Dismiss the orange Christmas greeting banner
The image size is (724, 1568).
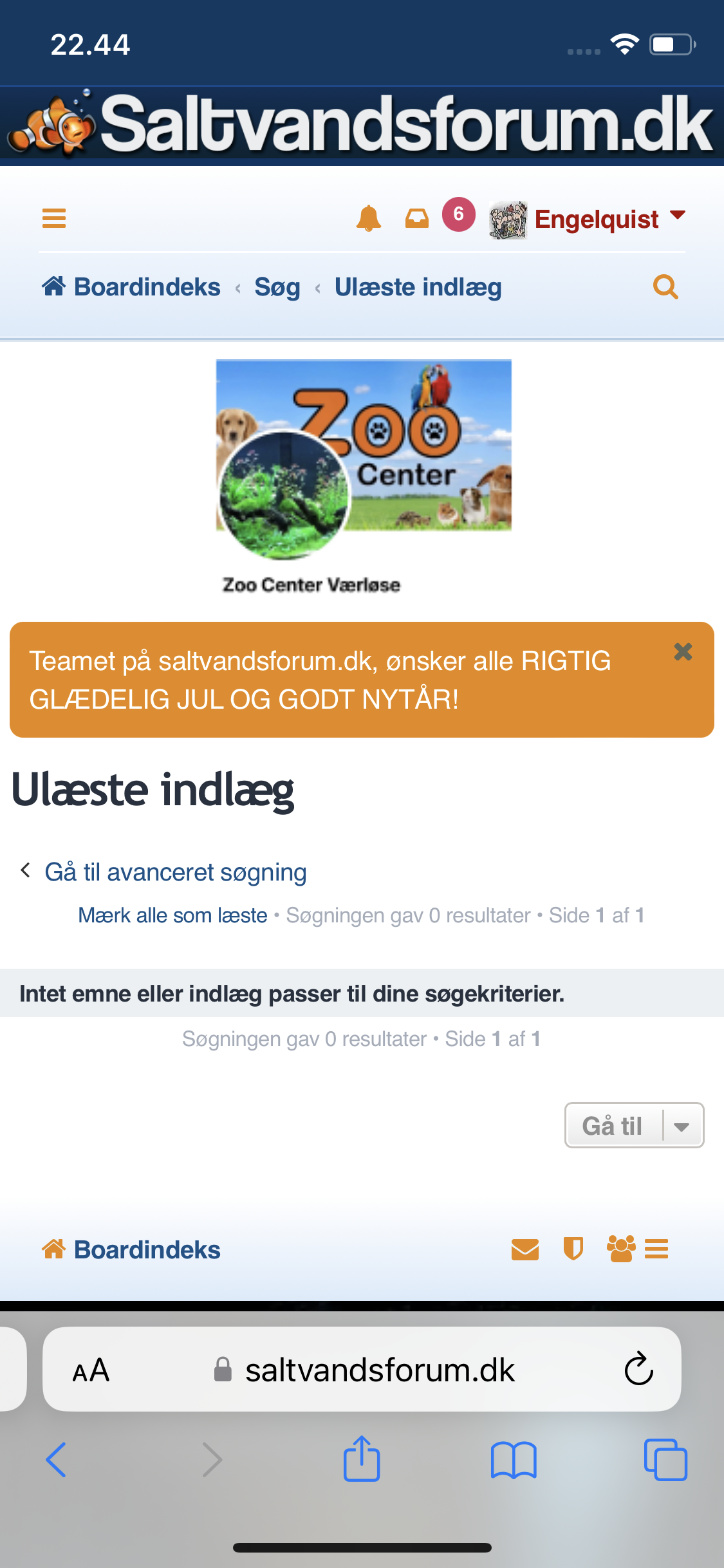682,652
